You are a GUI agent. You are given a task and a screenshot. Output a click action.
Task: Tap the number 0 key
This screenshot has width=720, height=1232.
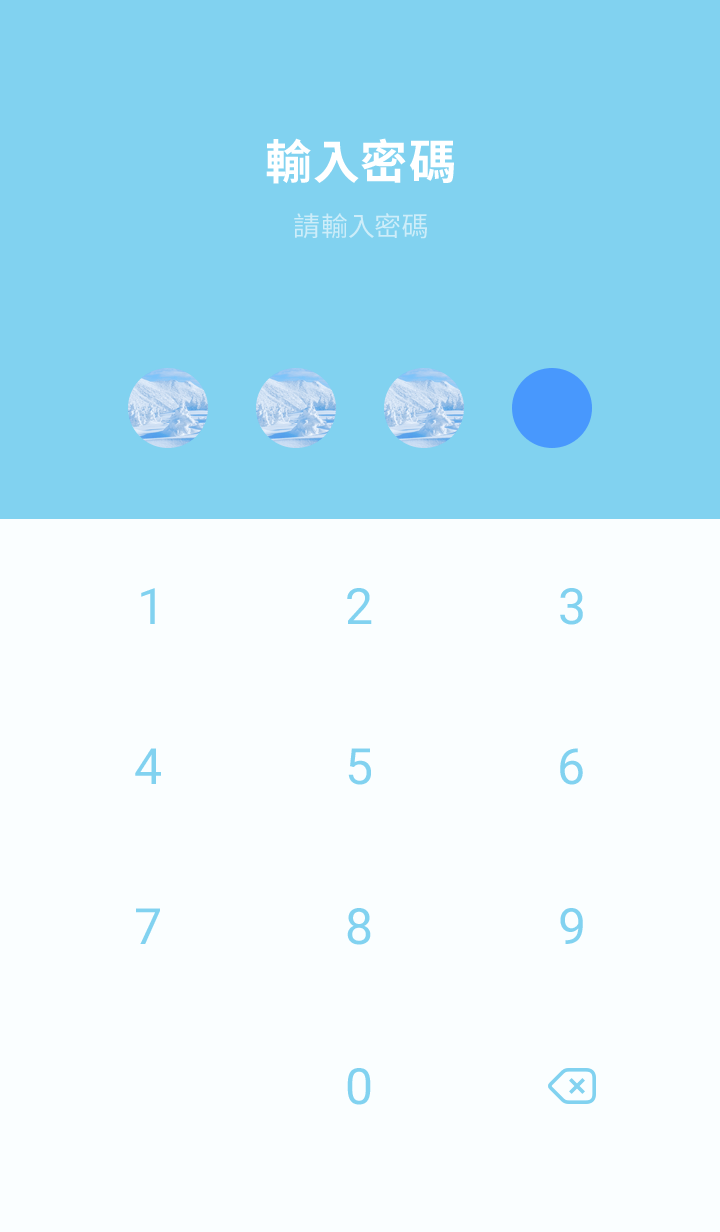click(x=359, y=1087)
